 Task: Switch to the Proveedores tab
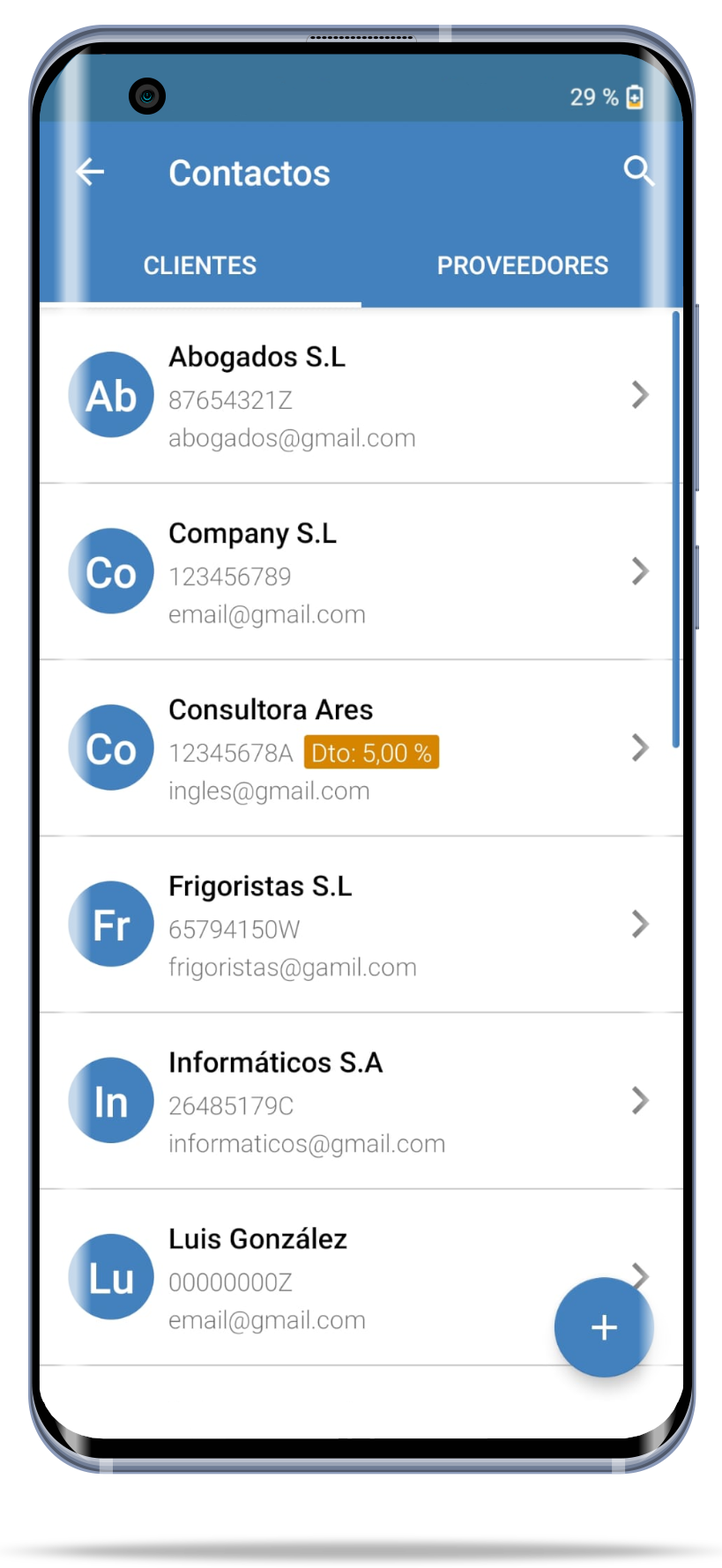click(x=522, y=265)
